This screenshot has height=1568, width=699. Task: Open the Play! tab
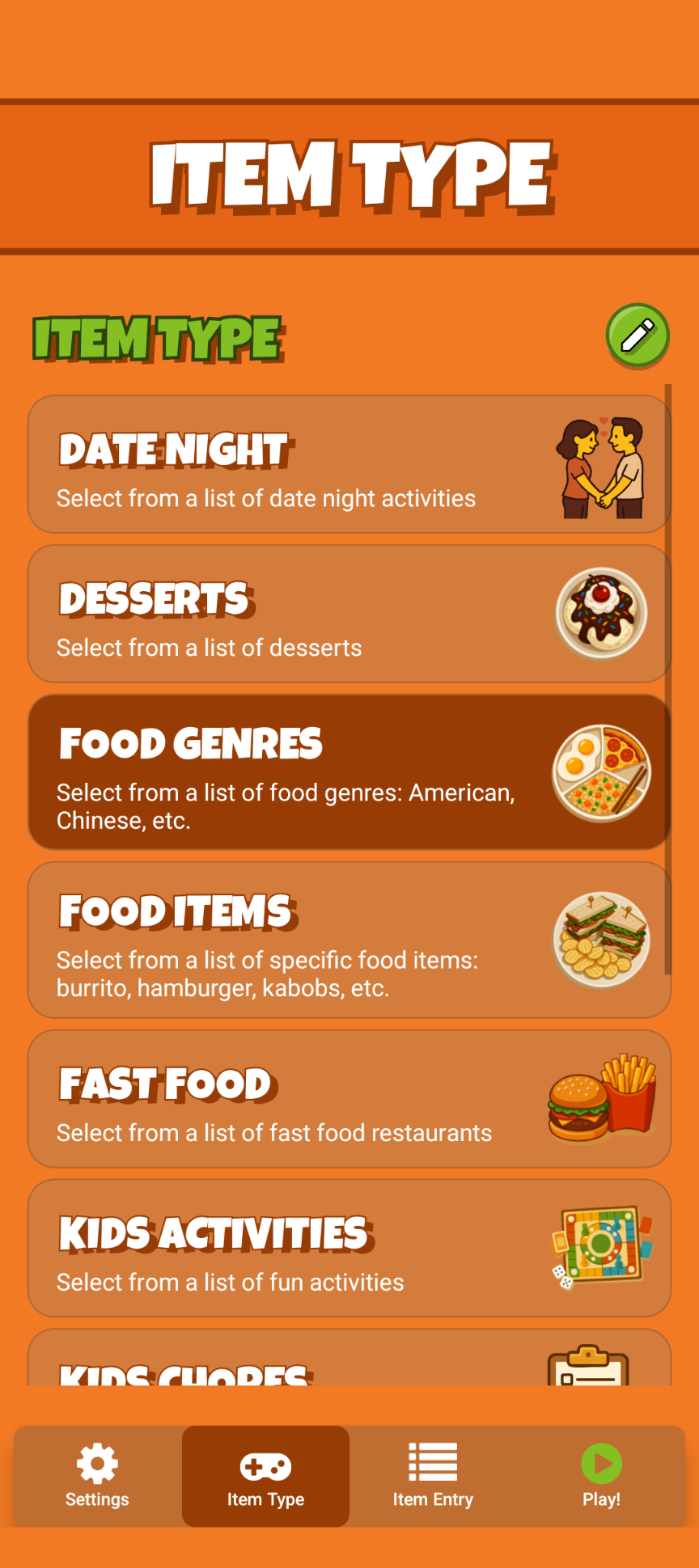(601, 1475)
